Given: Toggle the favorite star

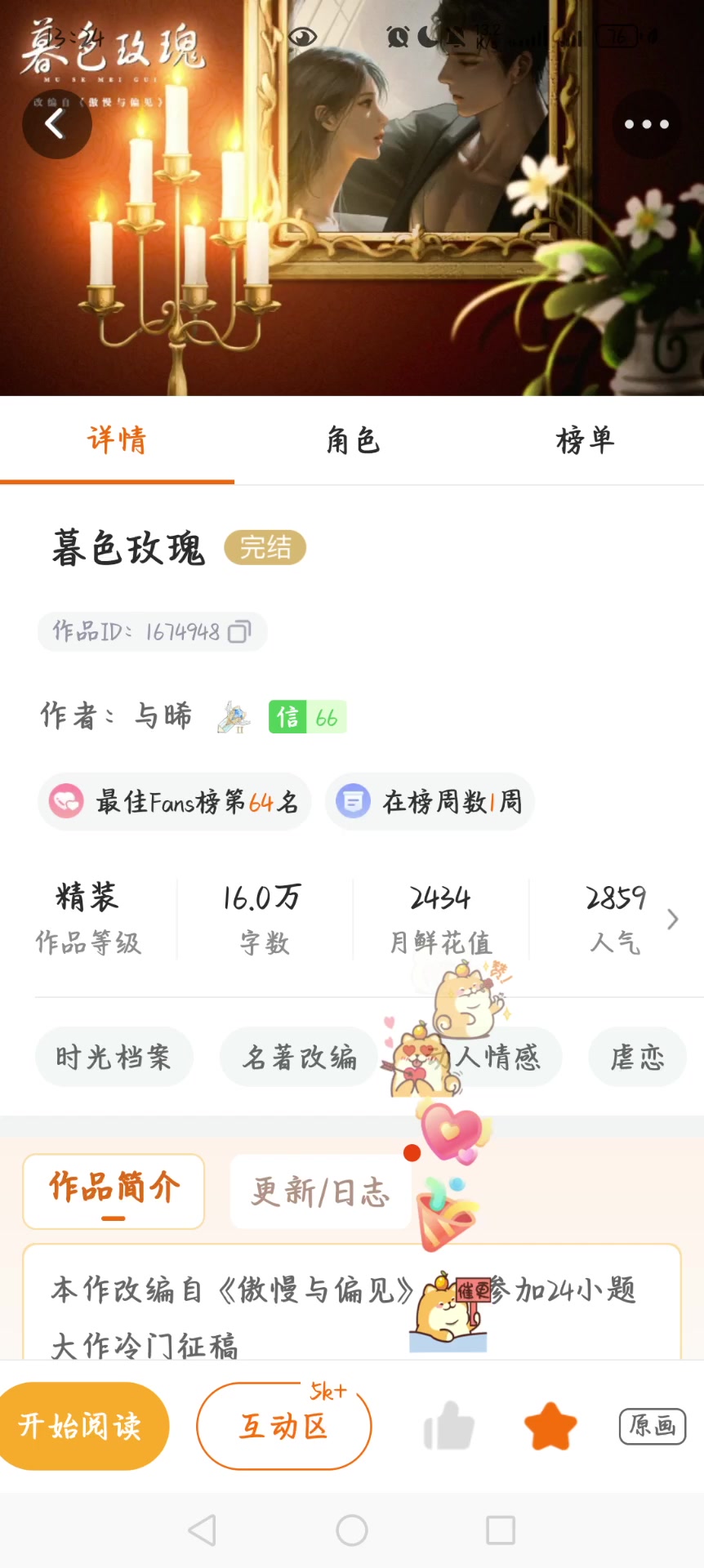Looking at the screenshot, I should (x=550, y=1427).
